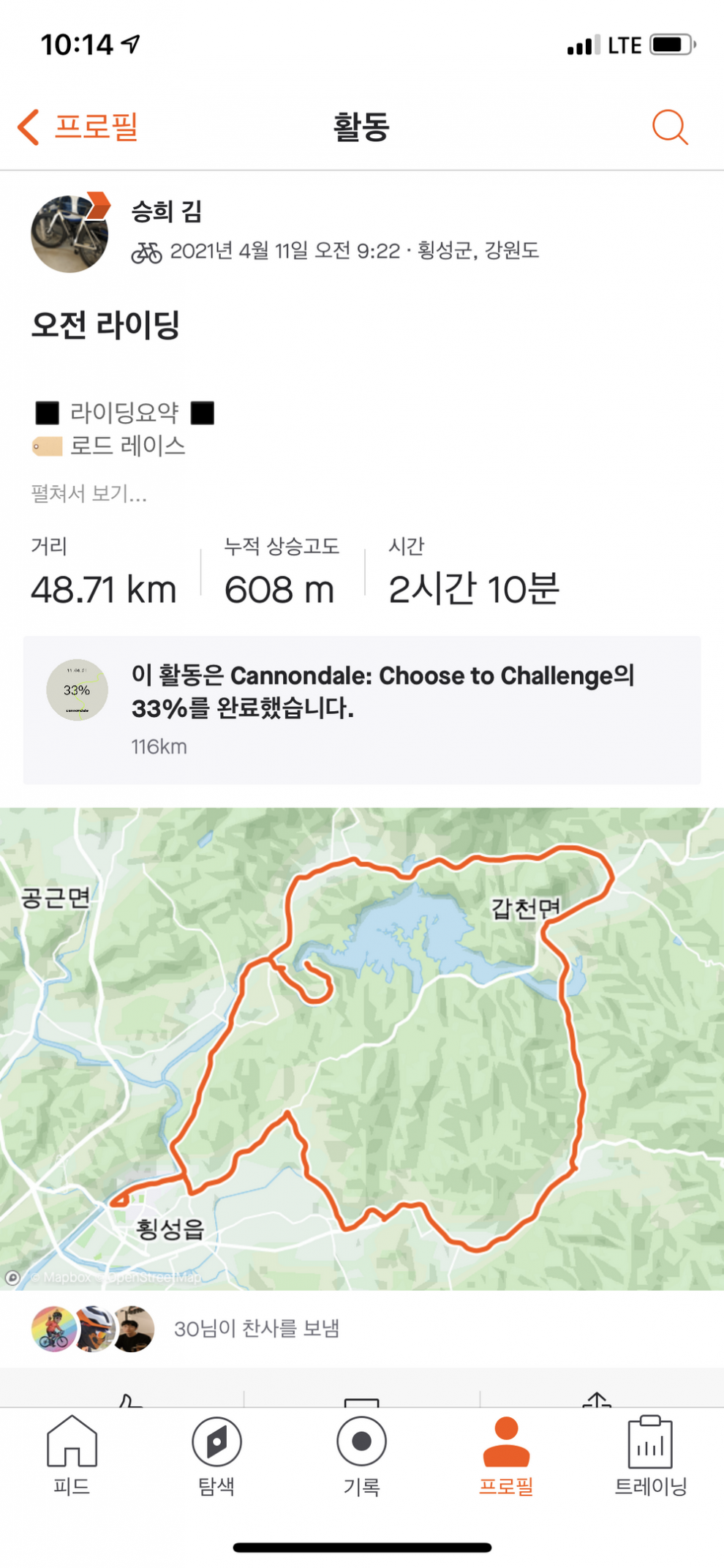Open the search magnifier icon
The image size is (724, 1568).
point(669,128)
